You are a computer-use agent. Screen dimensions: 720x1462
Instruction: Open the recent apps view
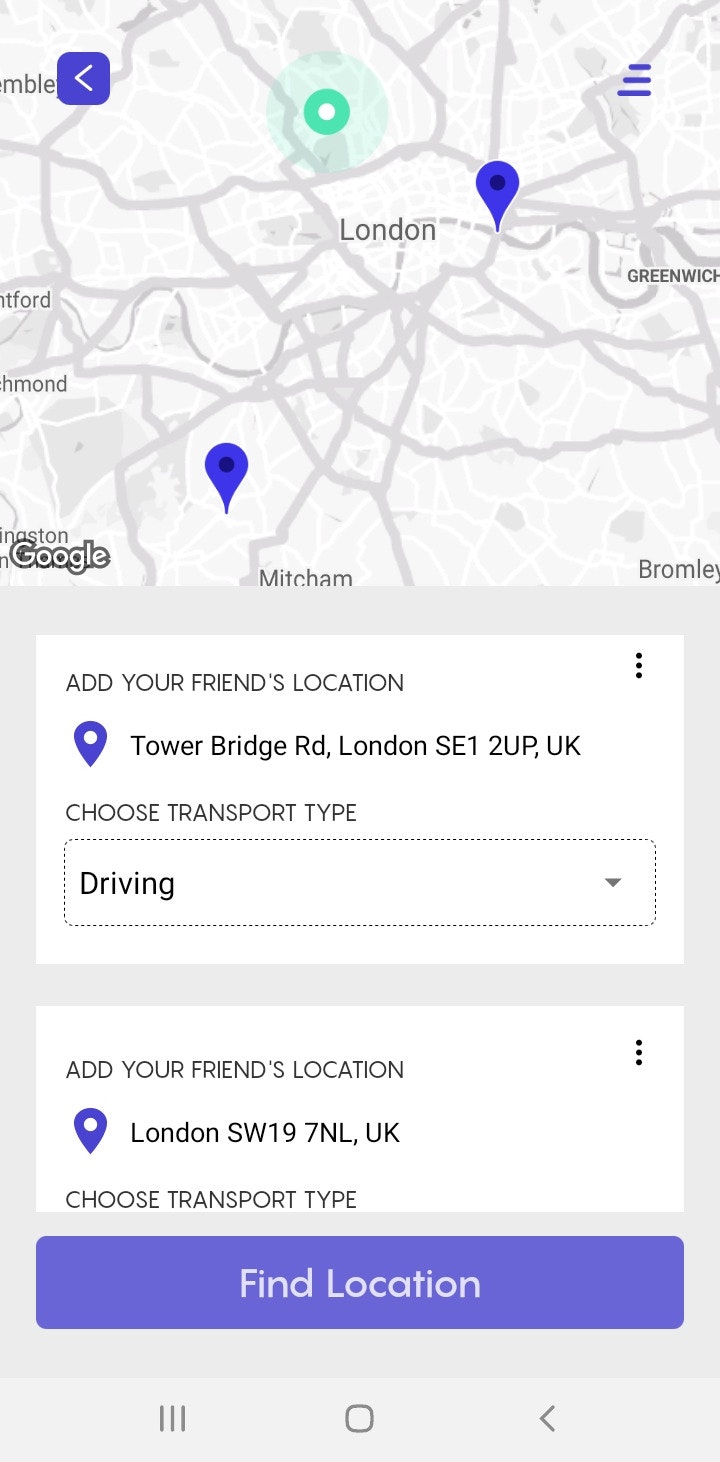[173, 1418]
